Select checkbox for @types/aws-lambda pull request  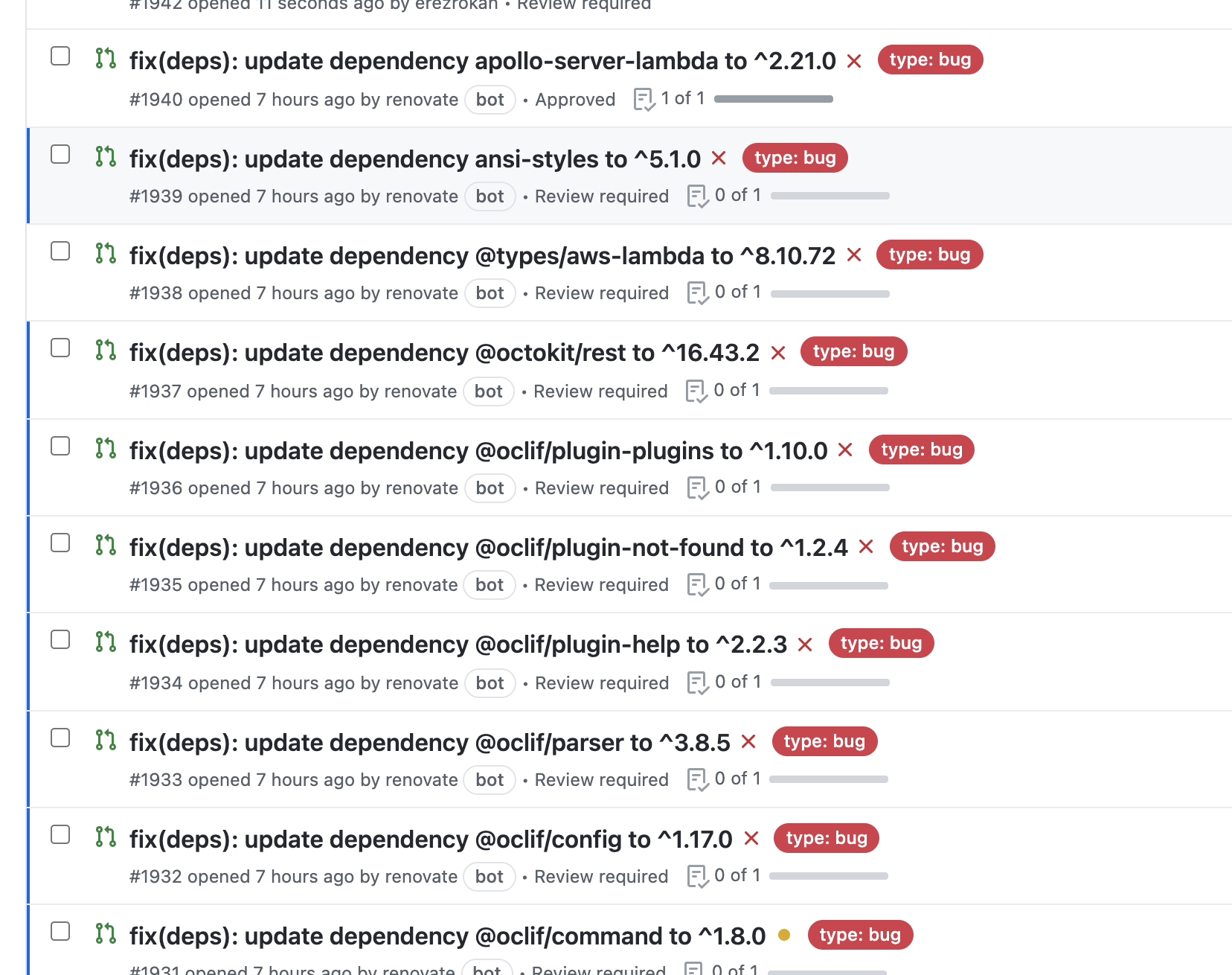pos(60,252)
